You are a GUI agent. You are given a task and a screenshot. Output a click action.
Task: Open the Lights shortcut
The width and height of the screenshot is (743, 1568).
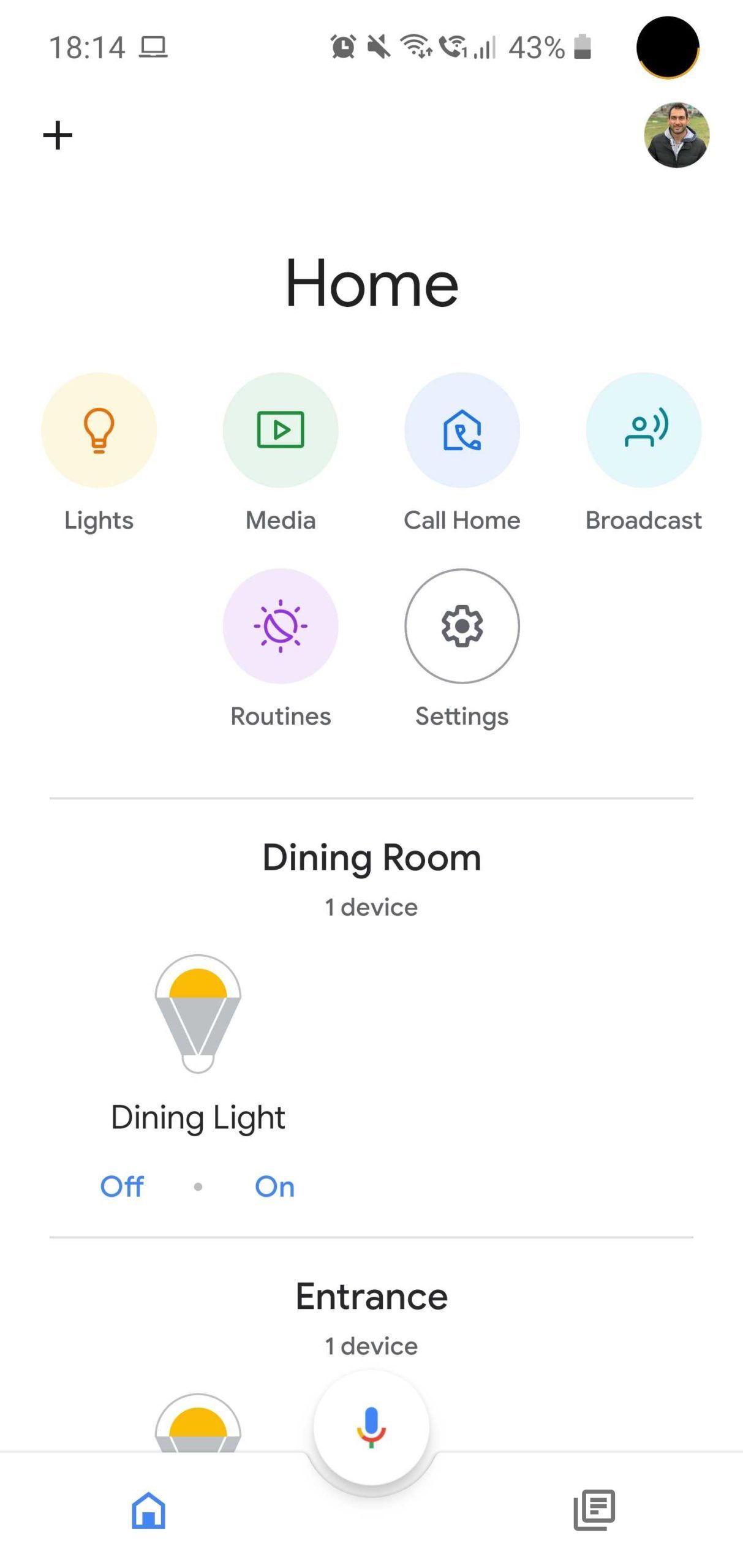[x=99, y=431]
